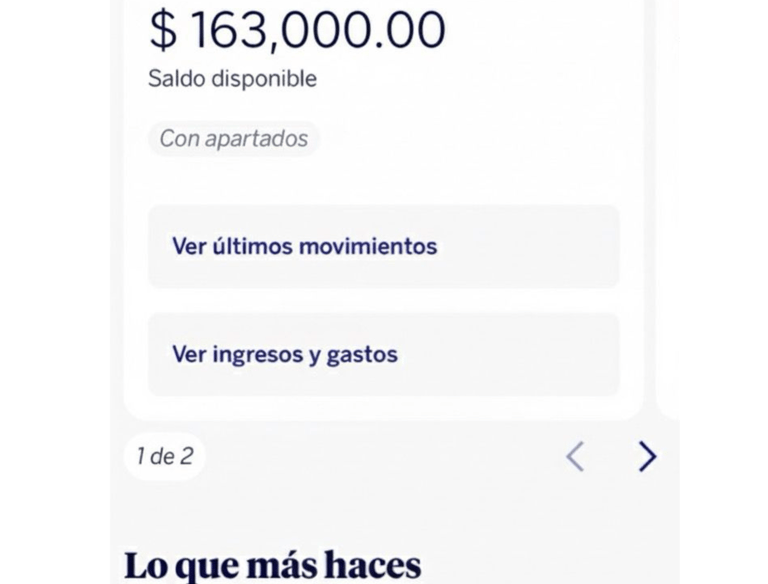This screenshot has height=584, width=768.
Task: Open Ver ingresos y gastos
Action: tap(383, 354)
